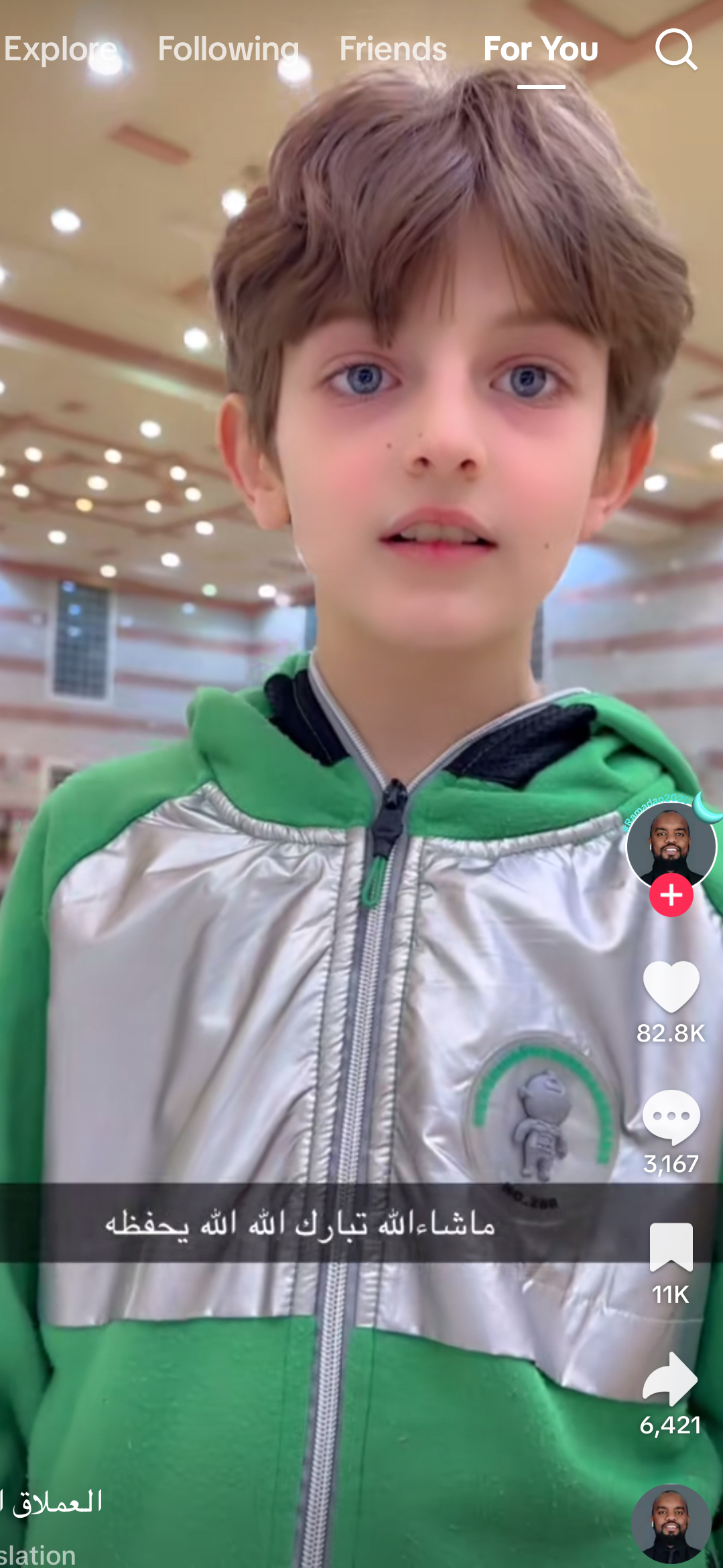The height and width of the screenshot is (1568, 723).
Task: Open the comments bubble icon
Action: (x=671, y=1117)
